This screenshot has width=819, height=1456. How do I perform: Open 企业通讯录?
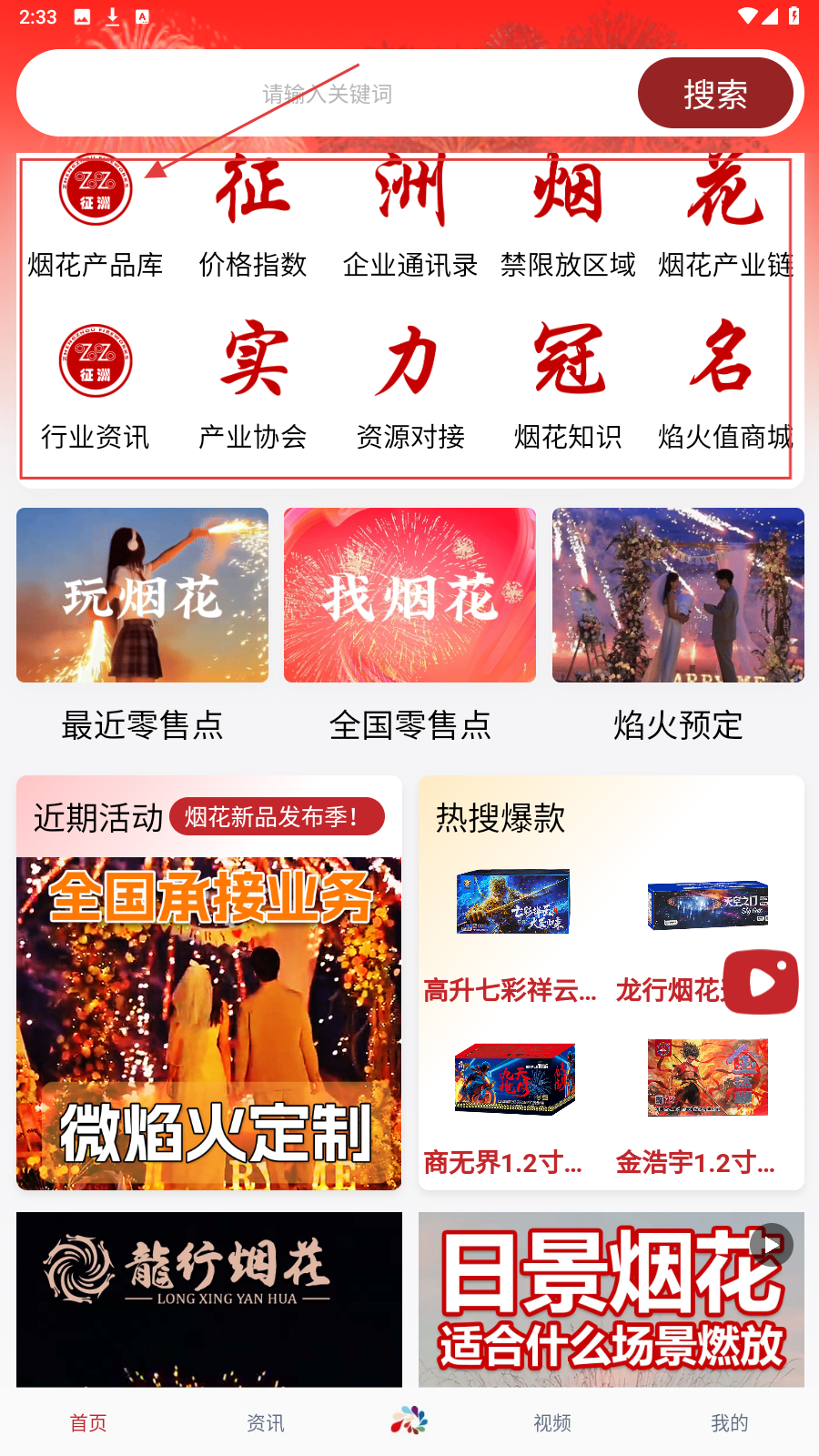(x=410, y=218)
